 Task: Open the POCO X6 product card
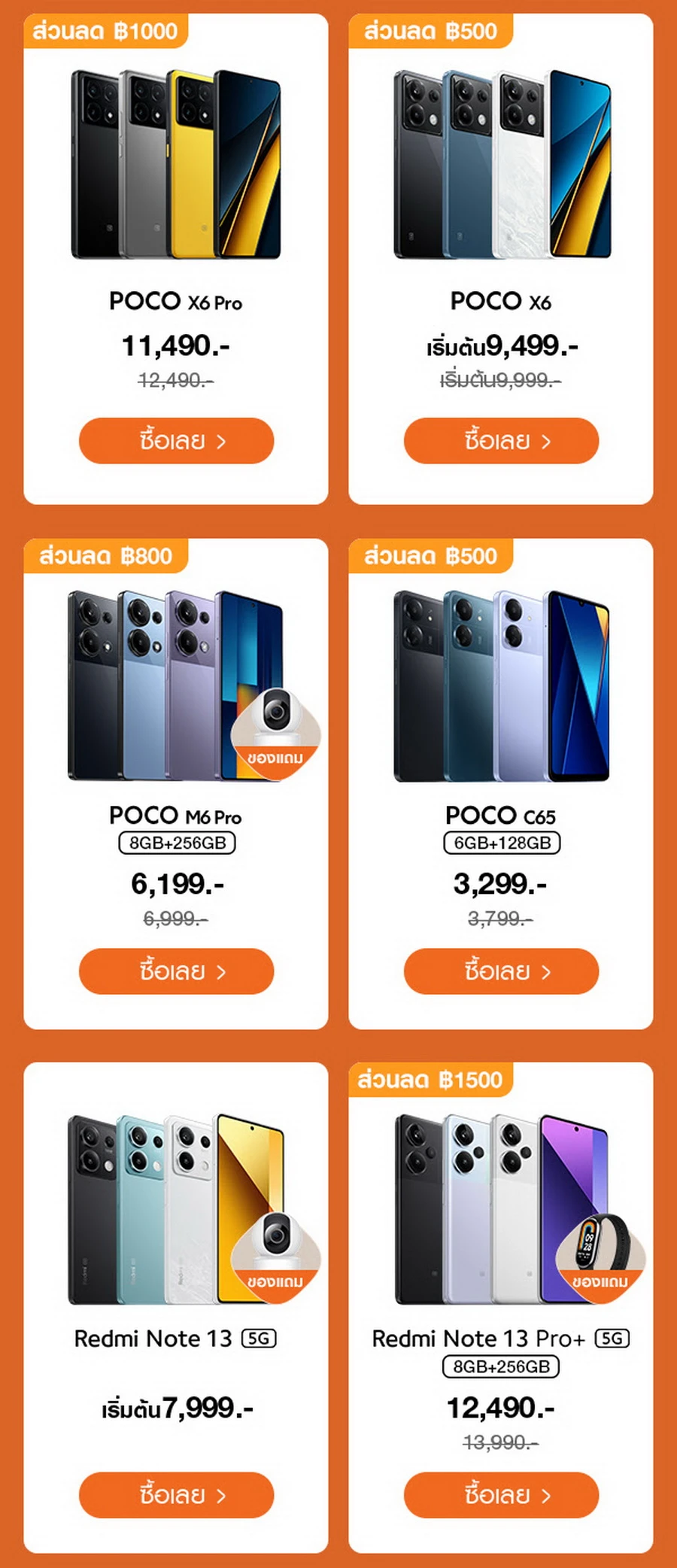click(501, 166)
